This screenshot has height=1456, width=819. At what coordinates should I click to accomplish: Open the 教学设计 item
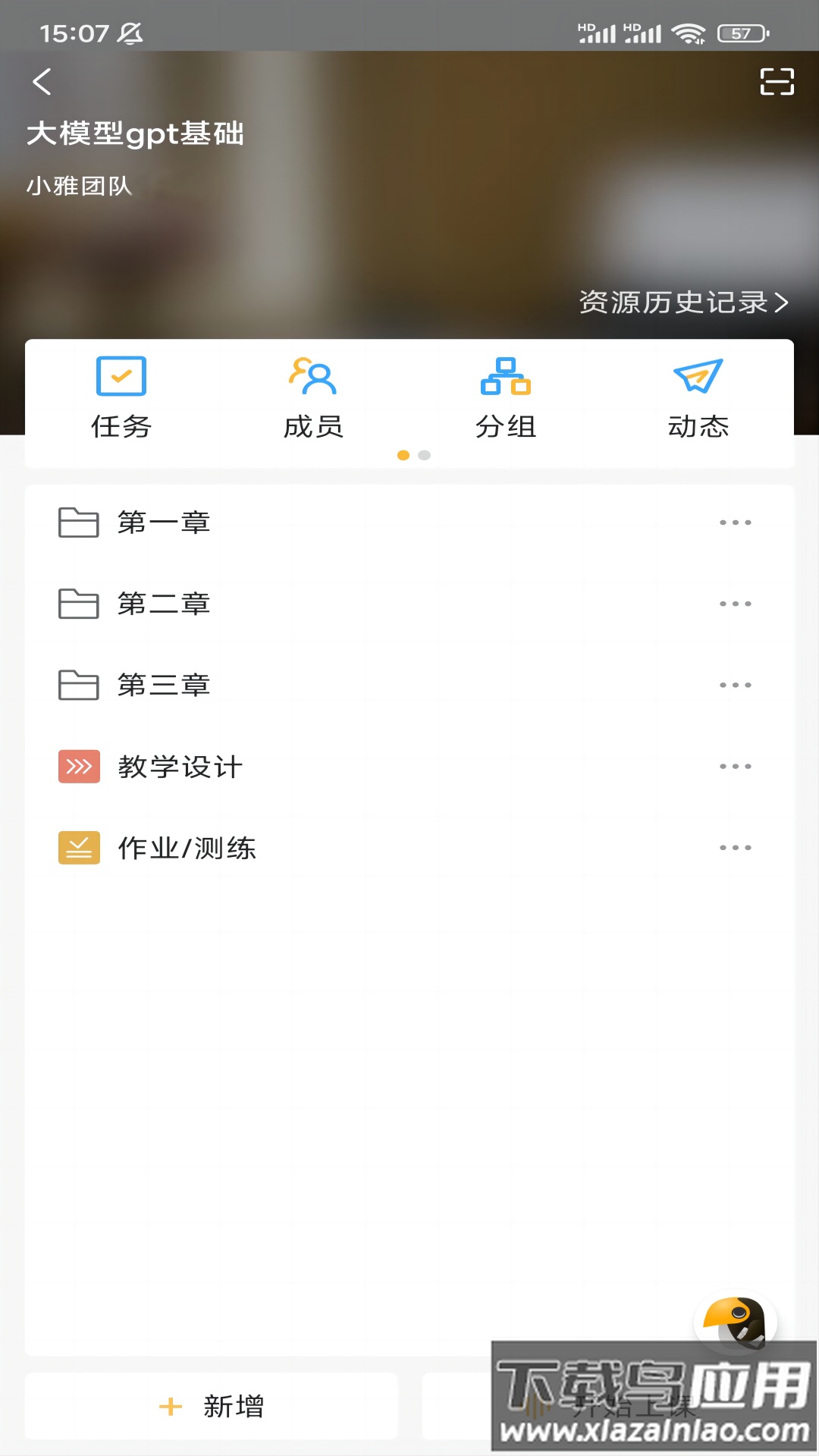[x=180, y=766]
